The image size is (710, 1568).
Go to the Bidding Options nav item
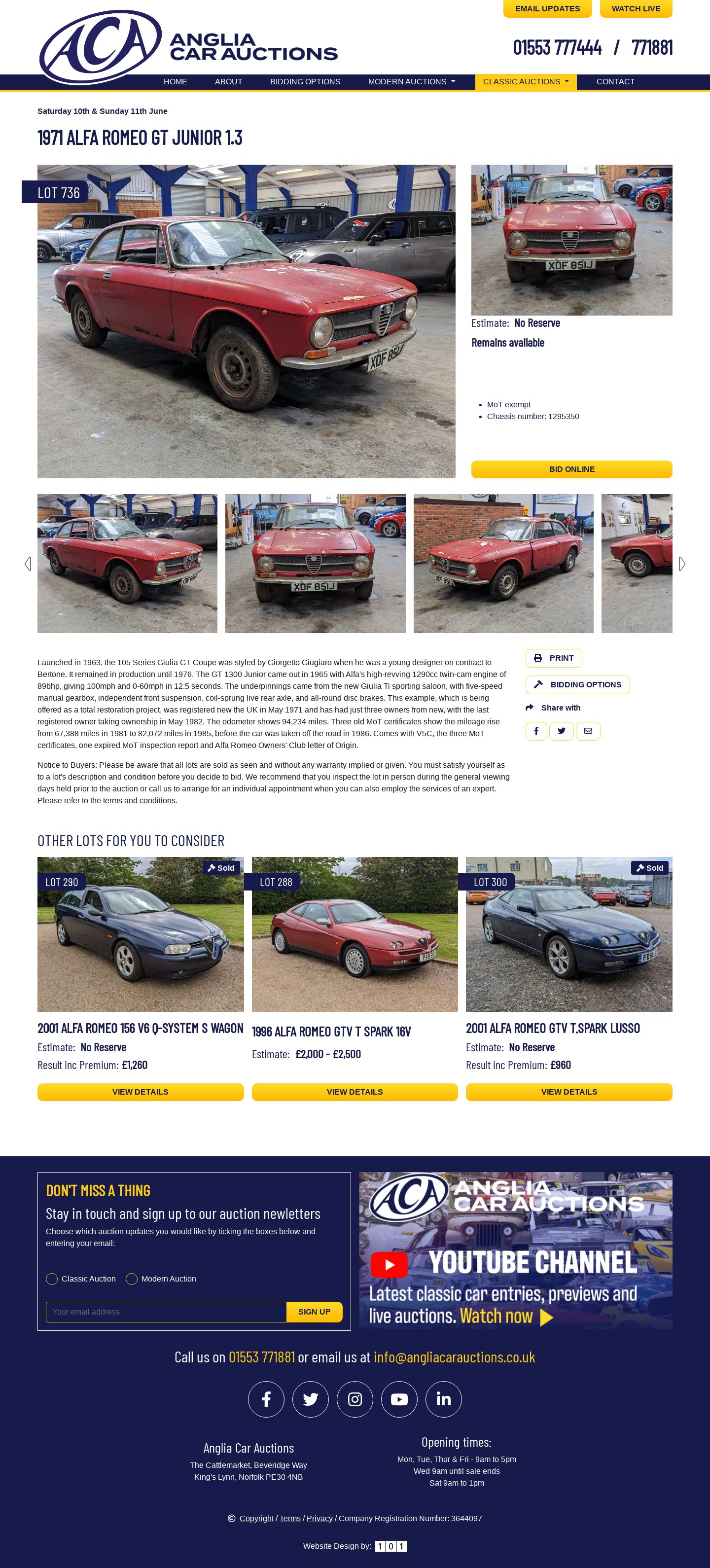305,81
